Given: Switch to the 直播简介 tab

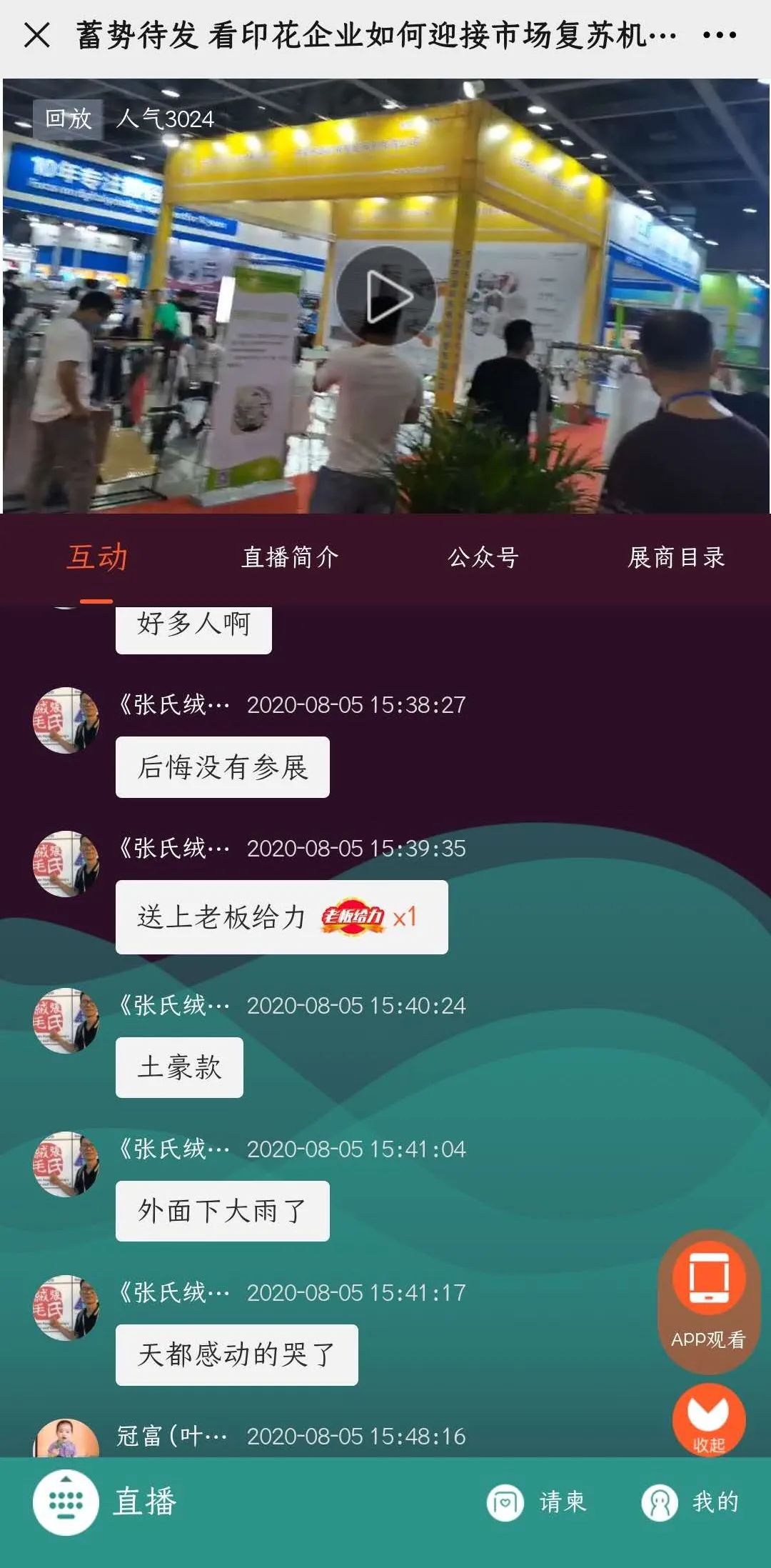Looking at the screenshot, I should [290, 557].
